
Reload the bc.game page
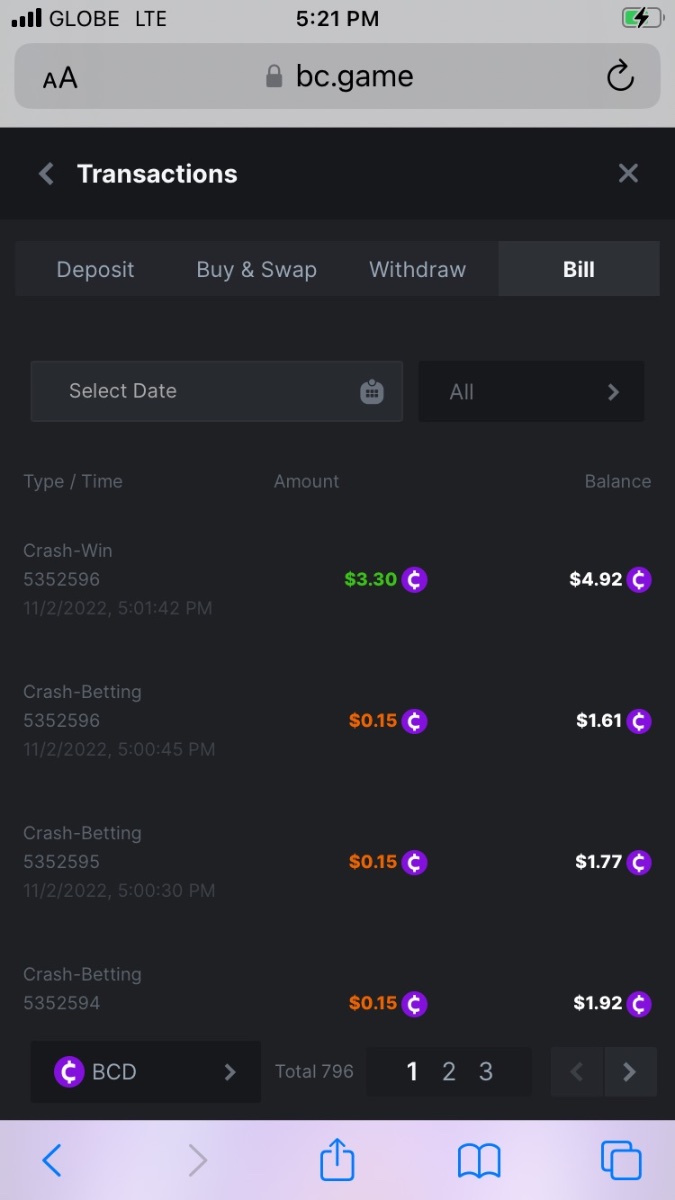[x=620, y=77]
